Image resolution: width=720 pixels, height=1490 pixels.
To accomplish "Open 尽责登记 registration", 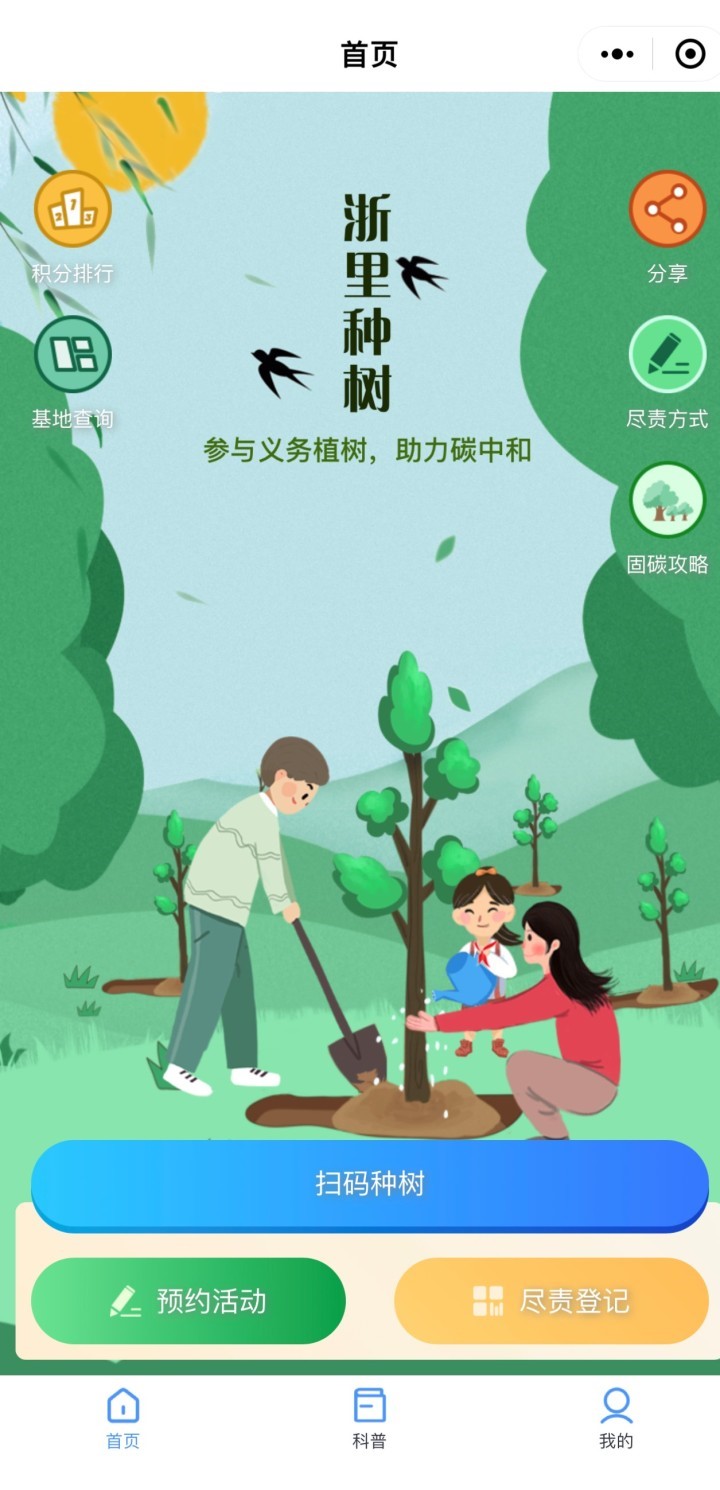I will pos(551,1300).
